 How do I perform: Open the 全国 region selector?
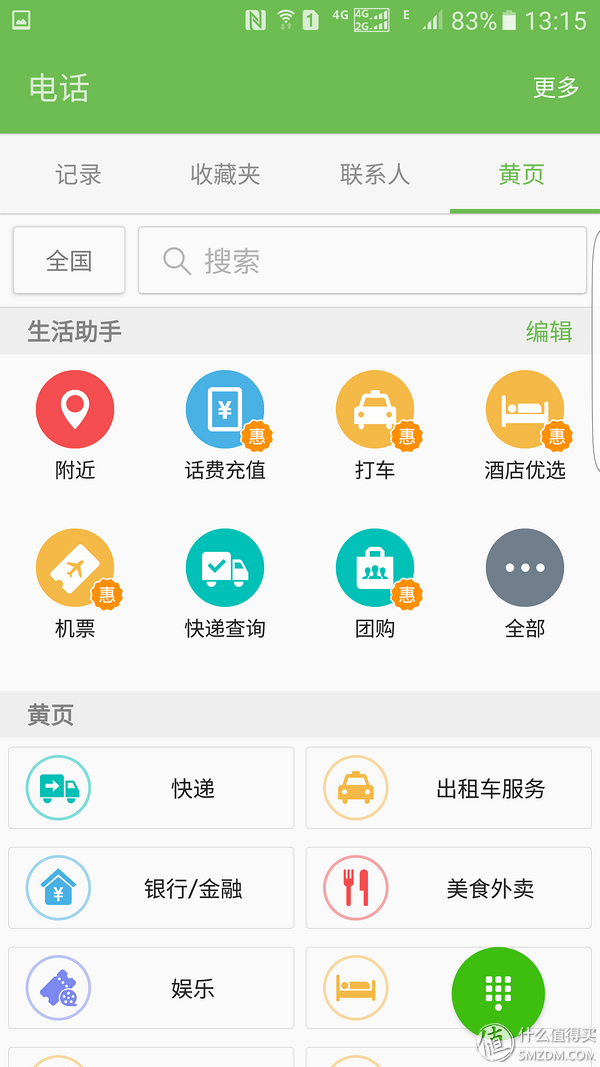69,261
